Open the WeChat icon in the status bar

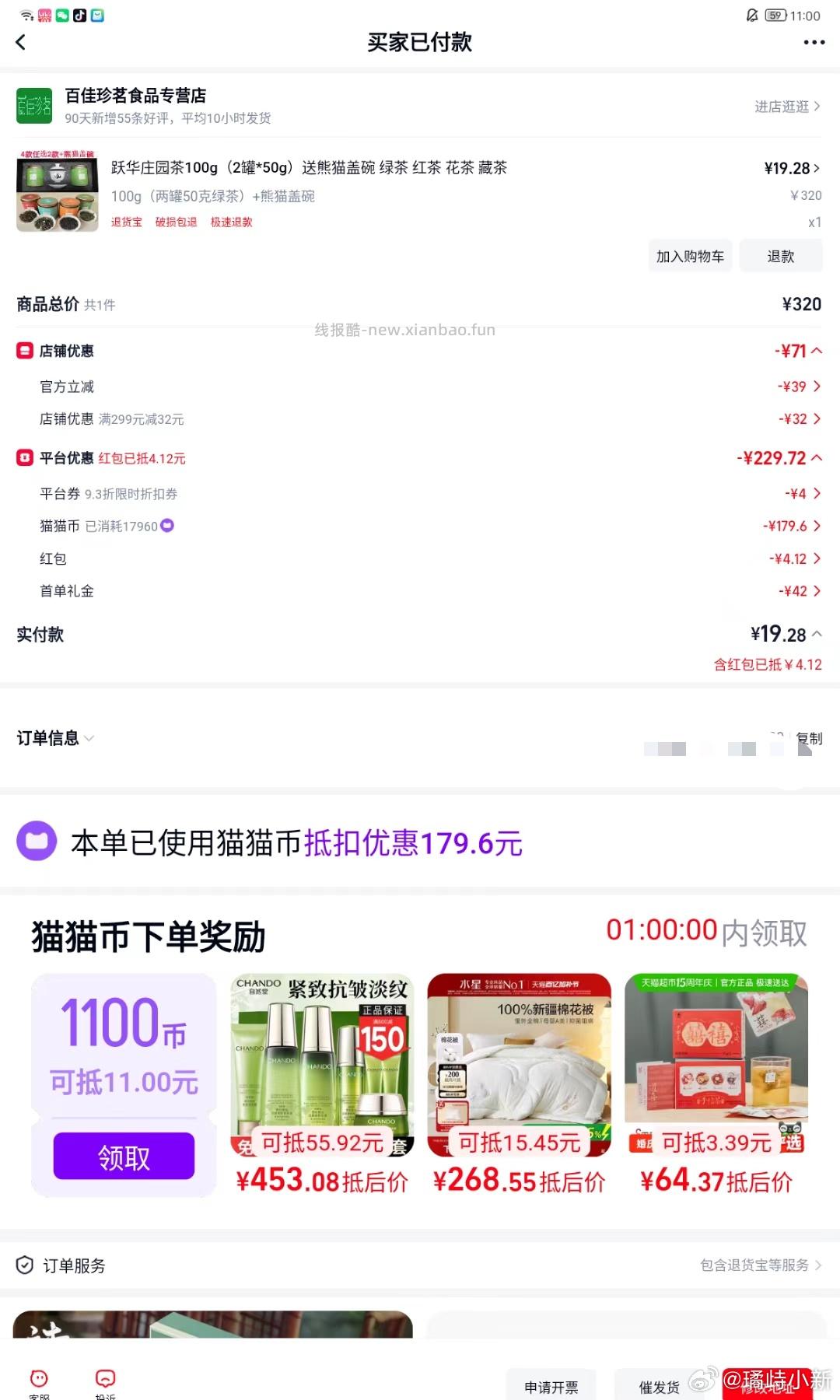tap(61, 14)
